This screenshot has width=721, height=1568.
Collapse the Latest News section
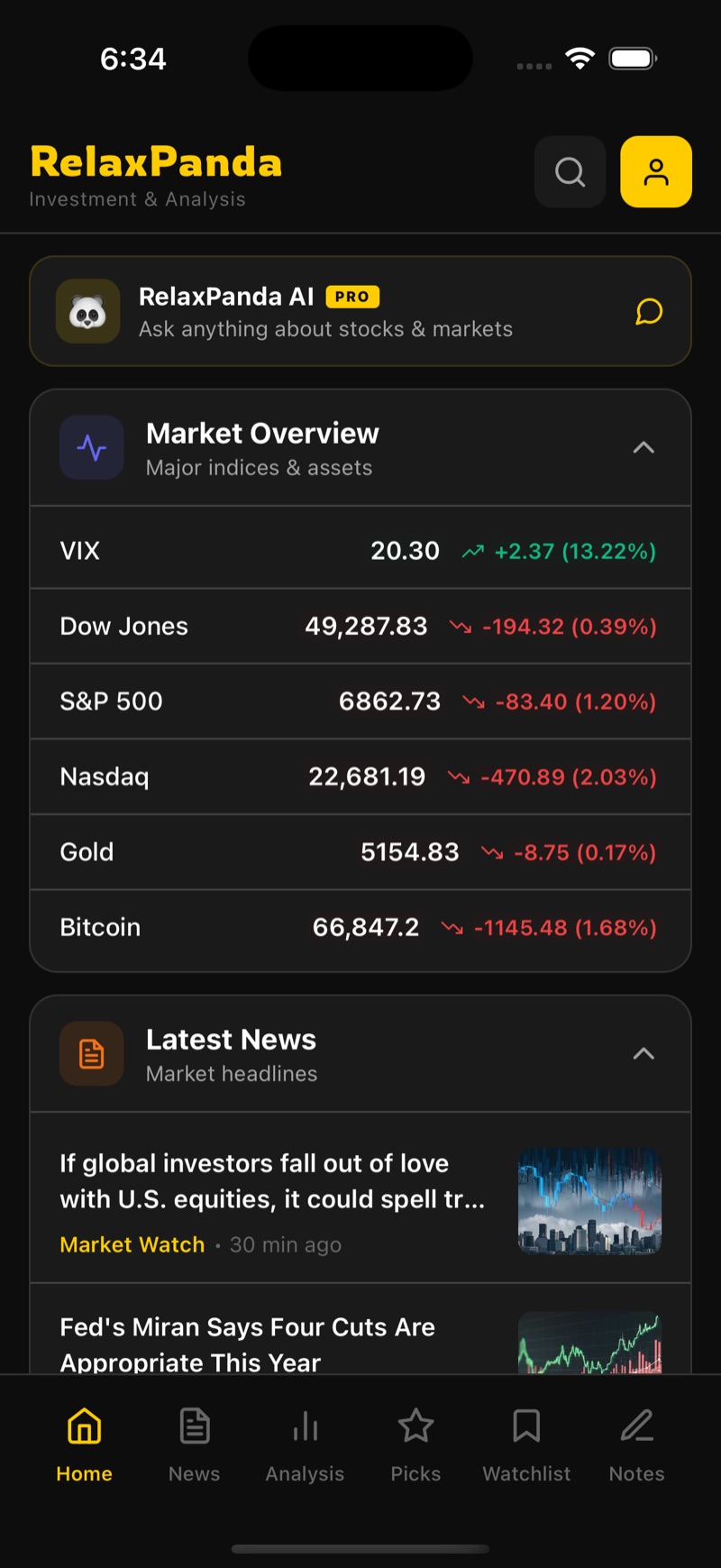point(643,1054)
